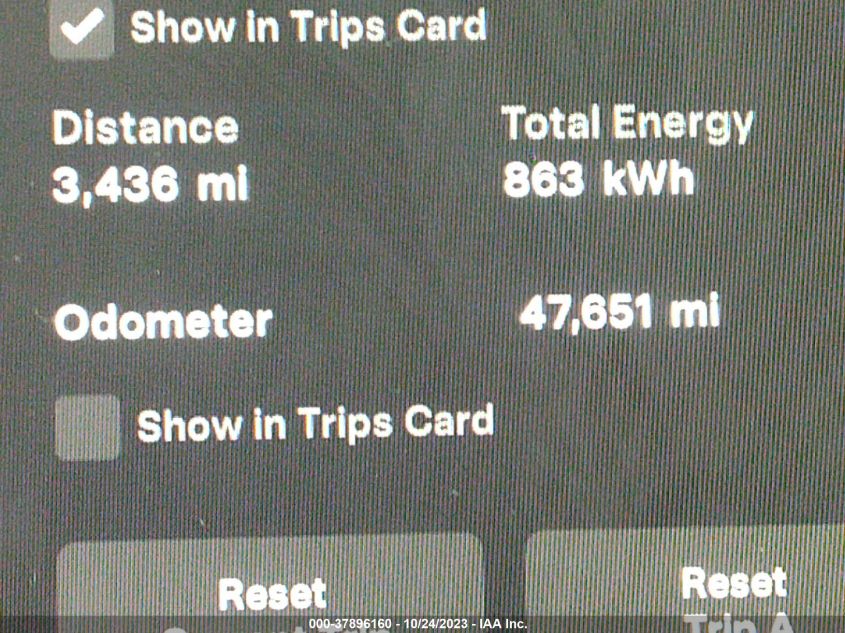The width and height of the screenshot is (845, 633).
Task: Tap the left Reset button
Action: tap(270, 588)
